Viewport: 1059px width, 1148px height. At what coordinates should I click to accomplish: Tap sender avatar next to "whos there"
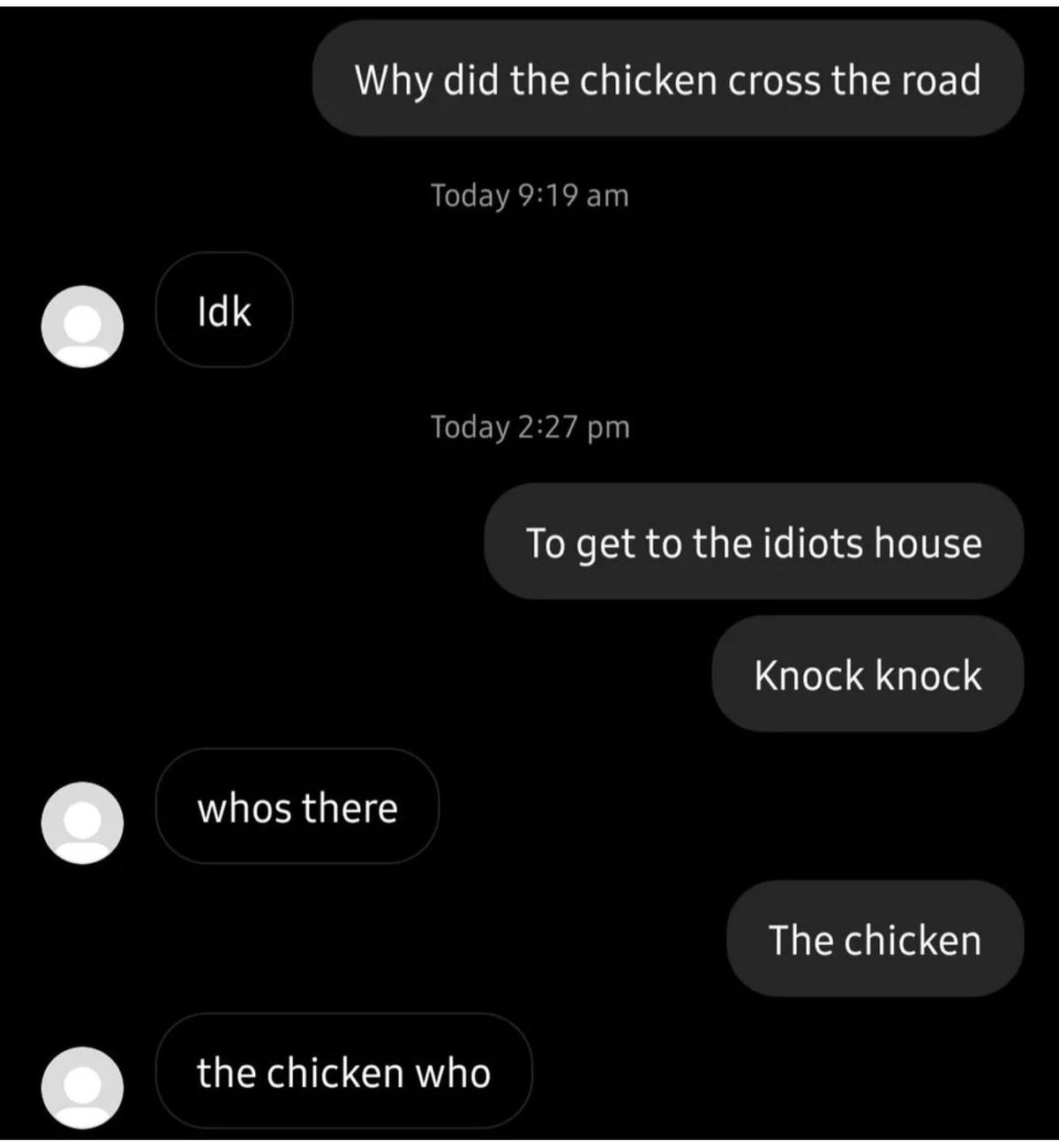coord(82,822)
